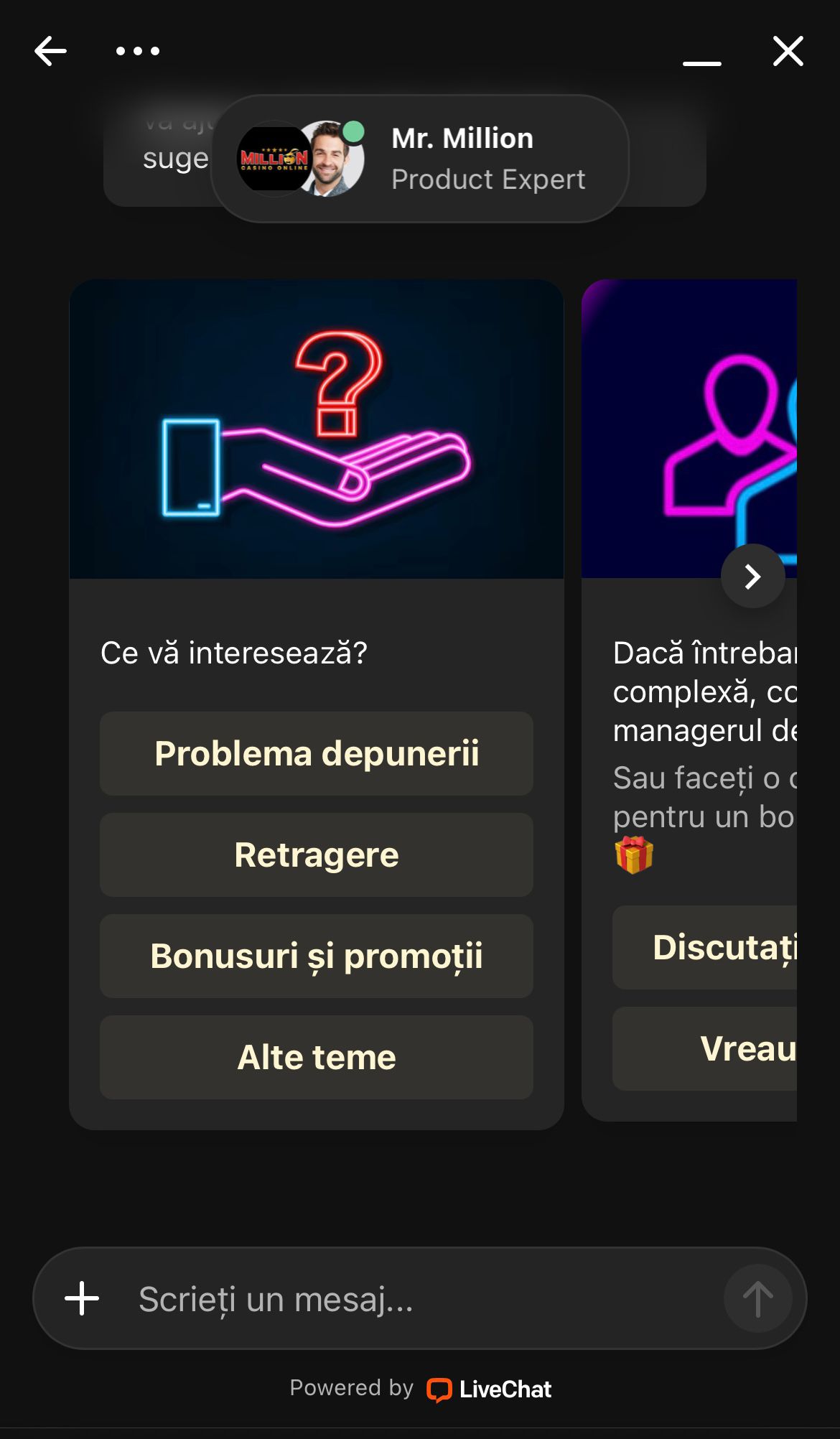Select the Problema depunerii option
Image resolution: width=840 pixels, height=1439 pixels.
[x=316, y=753]
